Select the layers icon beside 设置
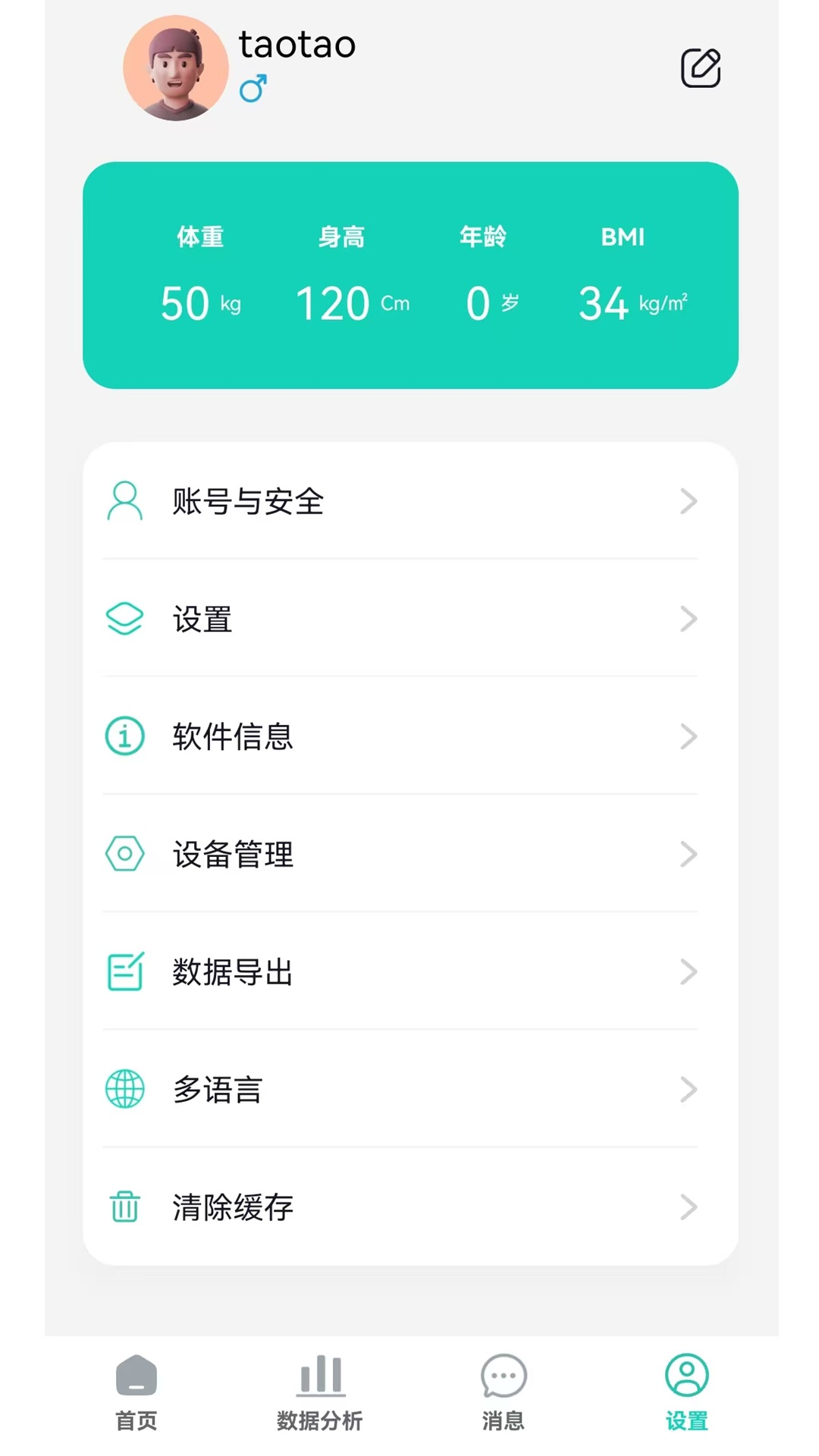 point(124,619)
